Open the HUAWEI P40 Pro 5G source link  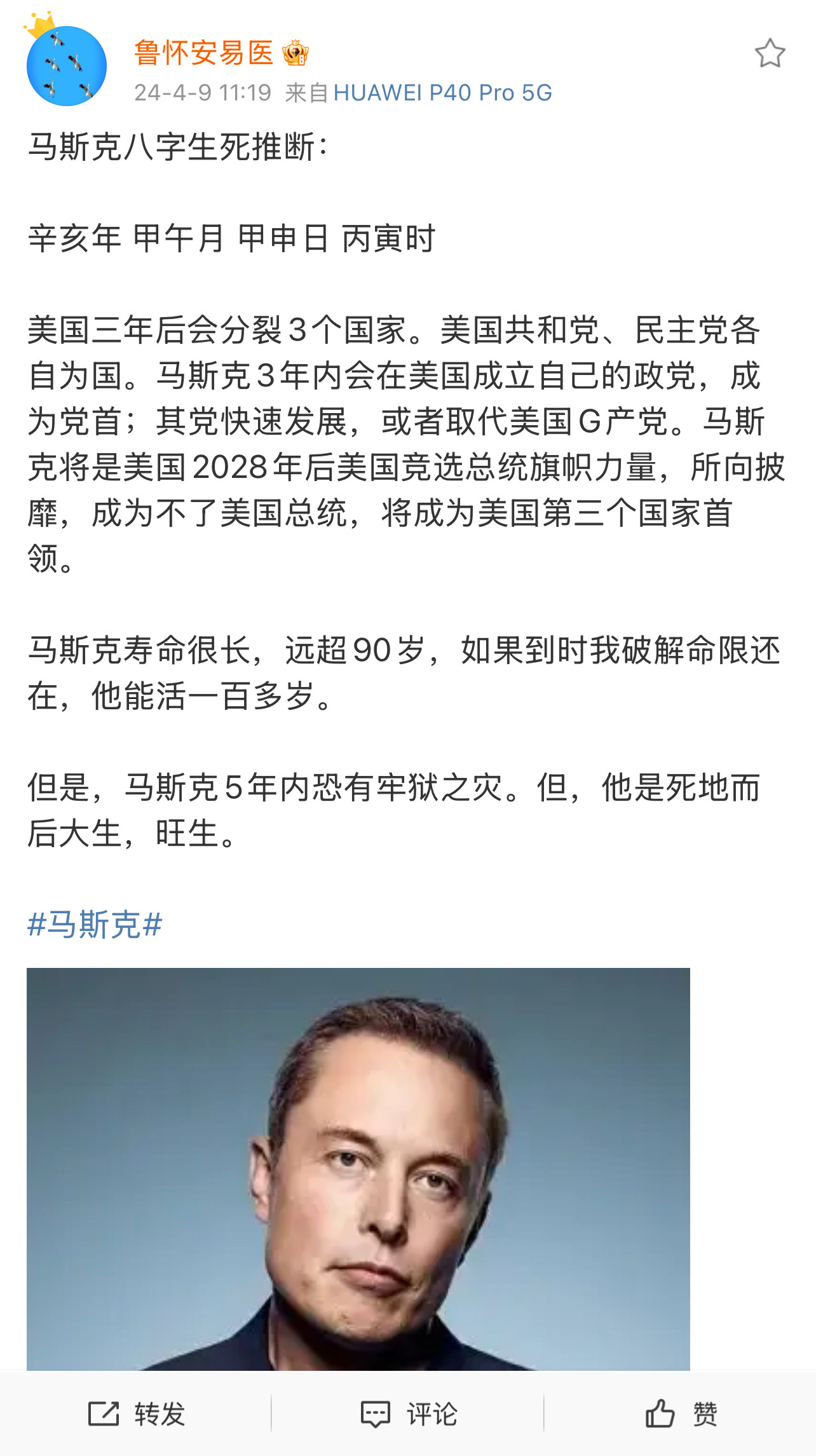(x=442, y=93)
